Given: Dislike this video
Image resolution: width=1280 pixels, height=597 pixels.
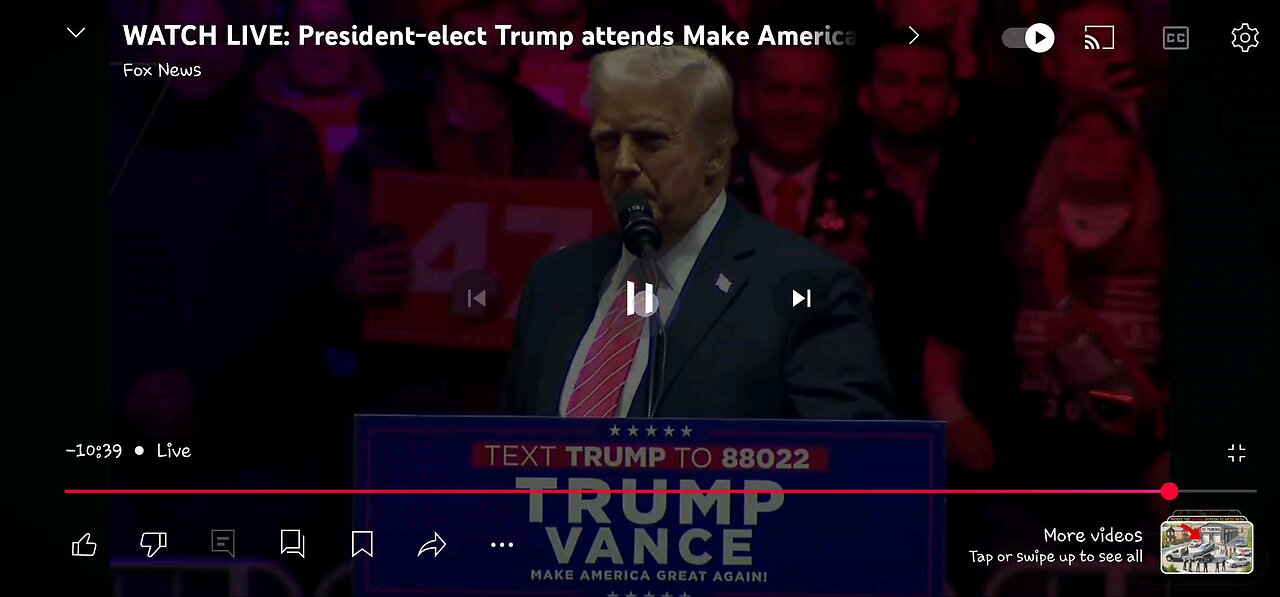Looking at the screenshot, I should (x=153, y=544).
